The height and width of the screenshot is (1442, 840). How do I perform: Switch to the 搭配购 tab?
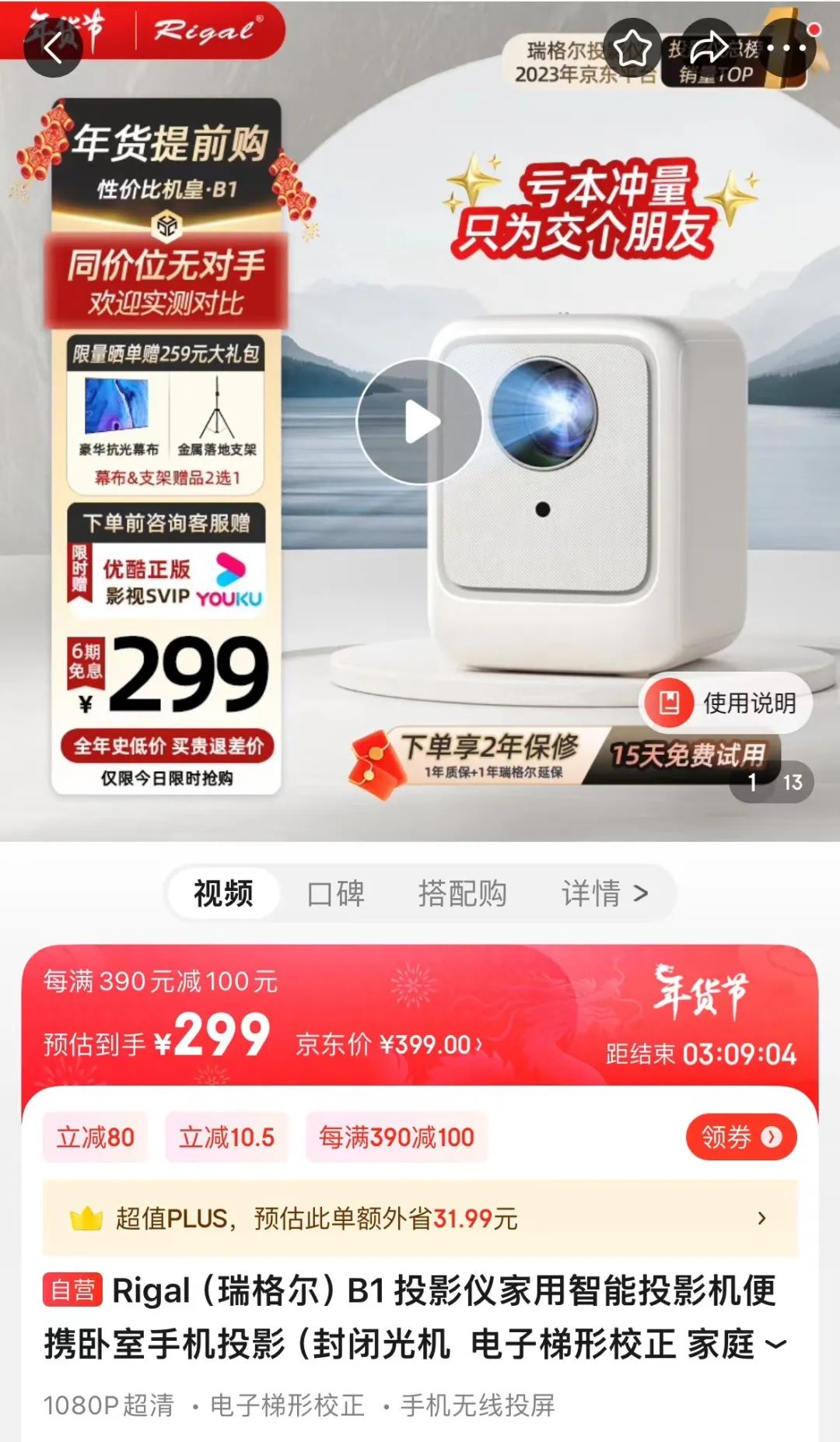point(462,893)
